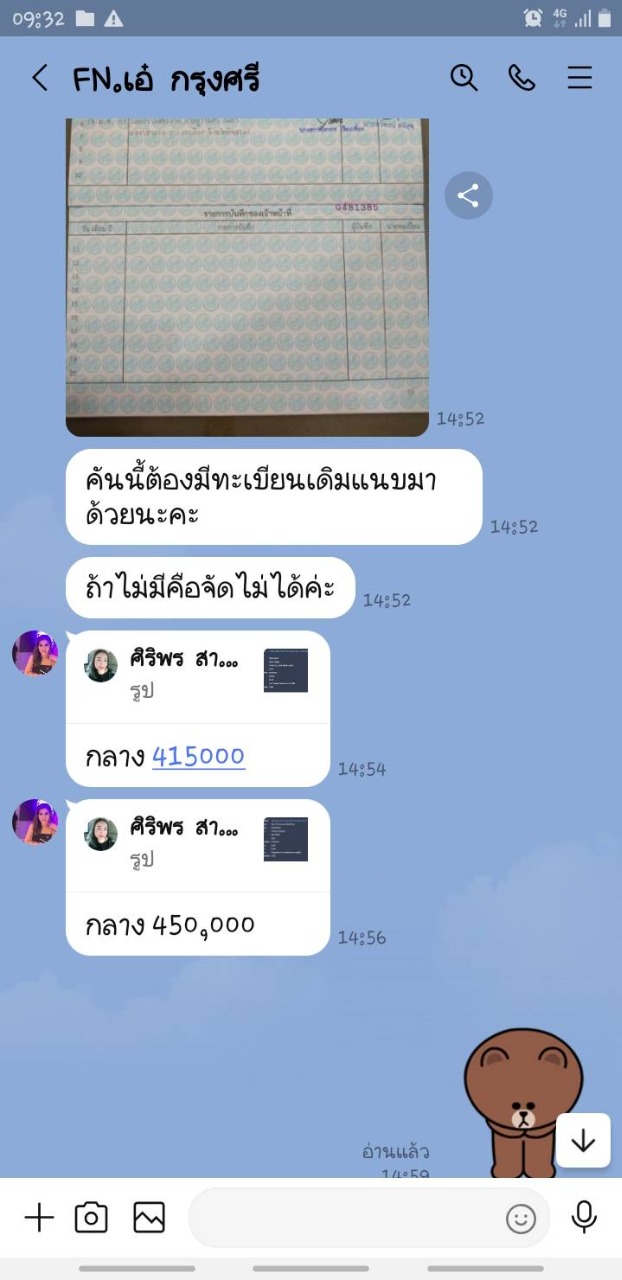
Task: Open the replied image above กลาง 450,000
Action: point(285,839)
